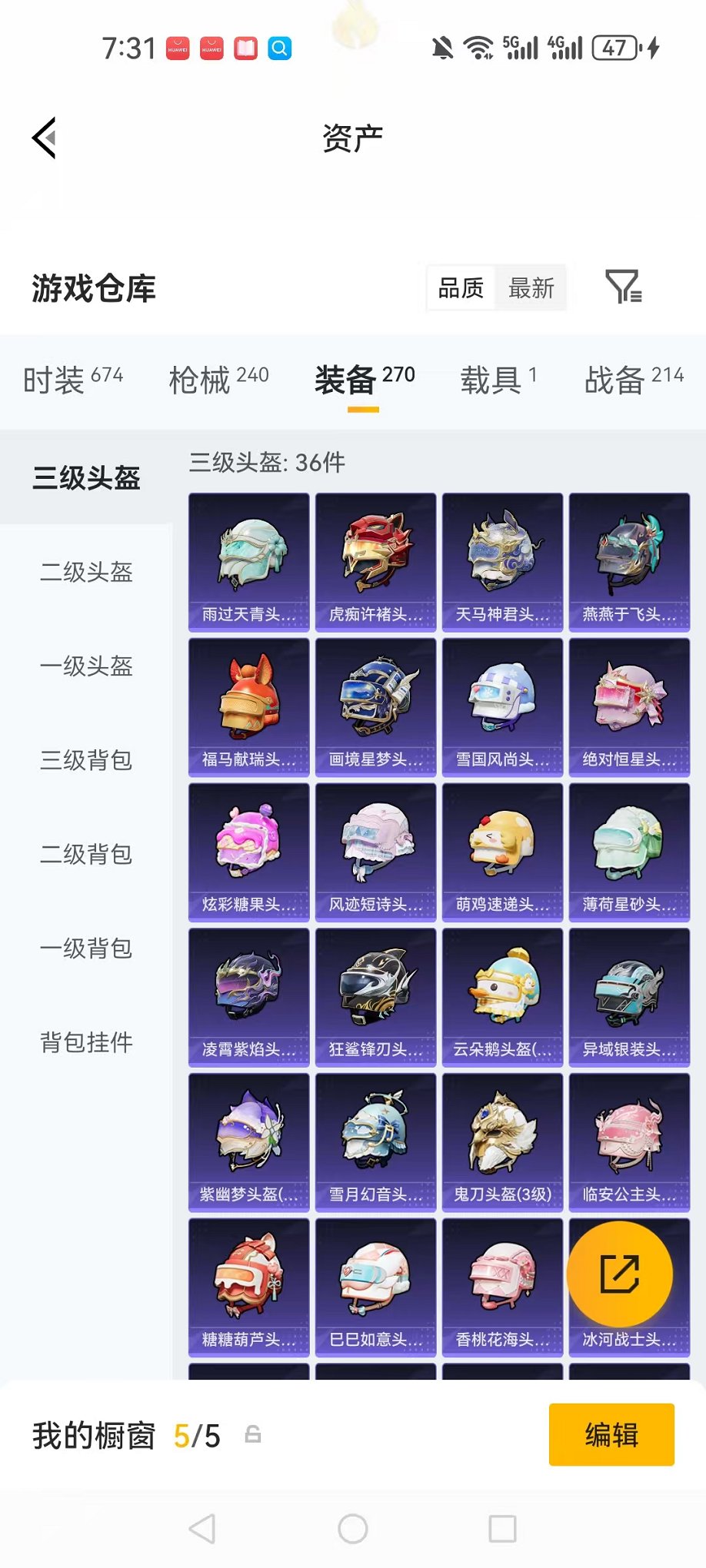Select 背包挂件 in the sidebar
Viewport: 706px width, 1568px height.
85,1043
